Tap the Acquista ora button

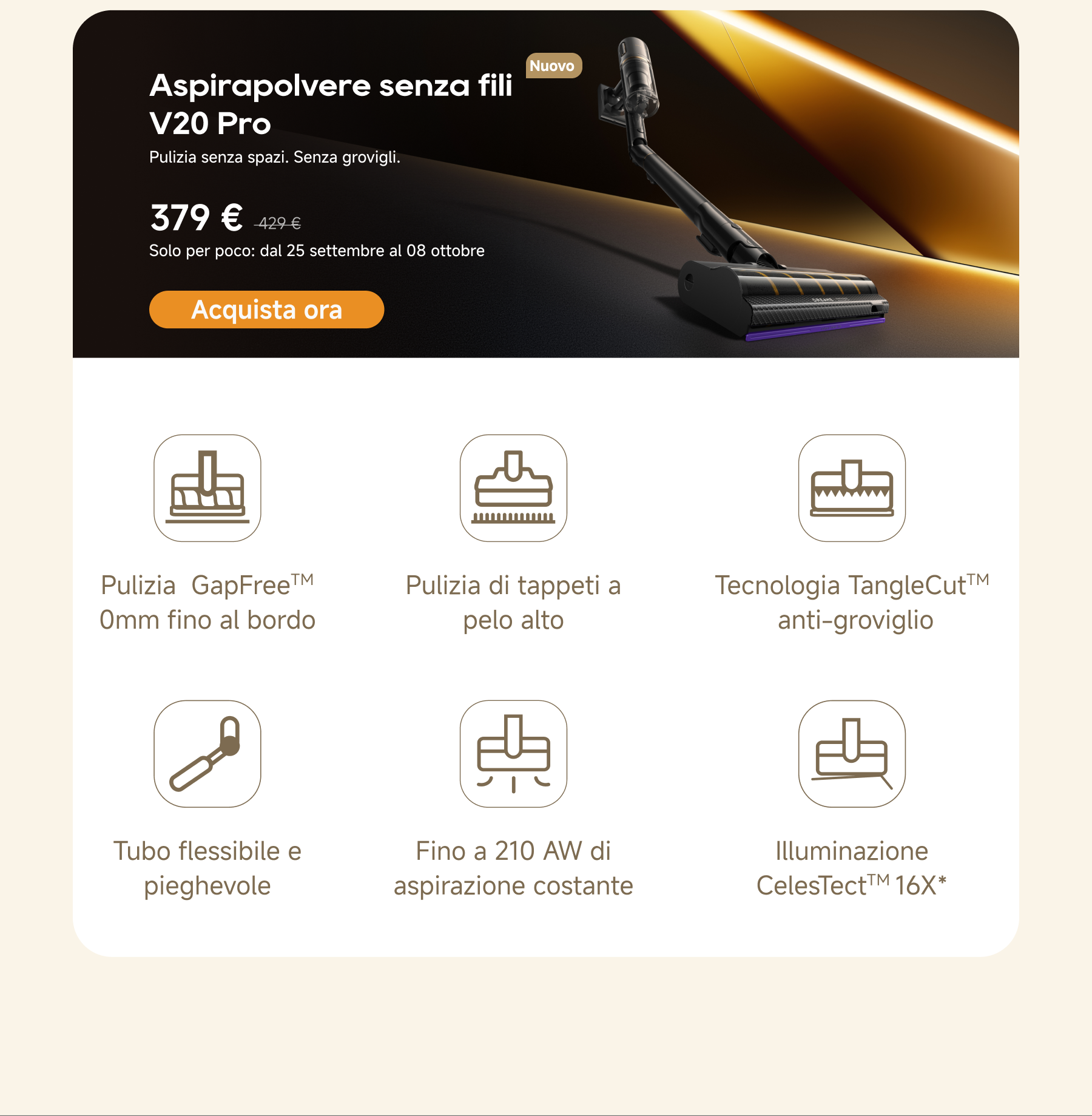(x=266, y=309)
